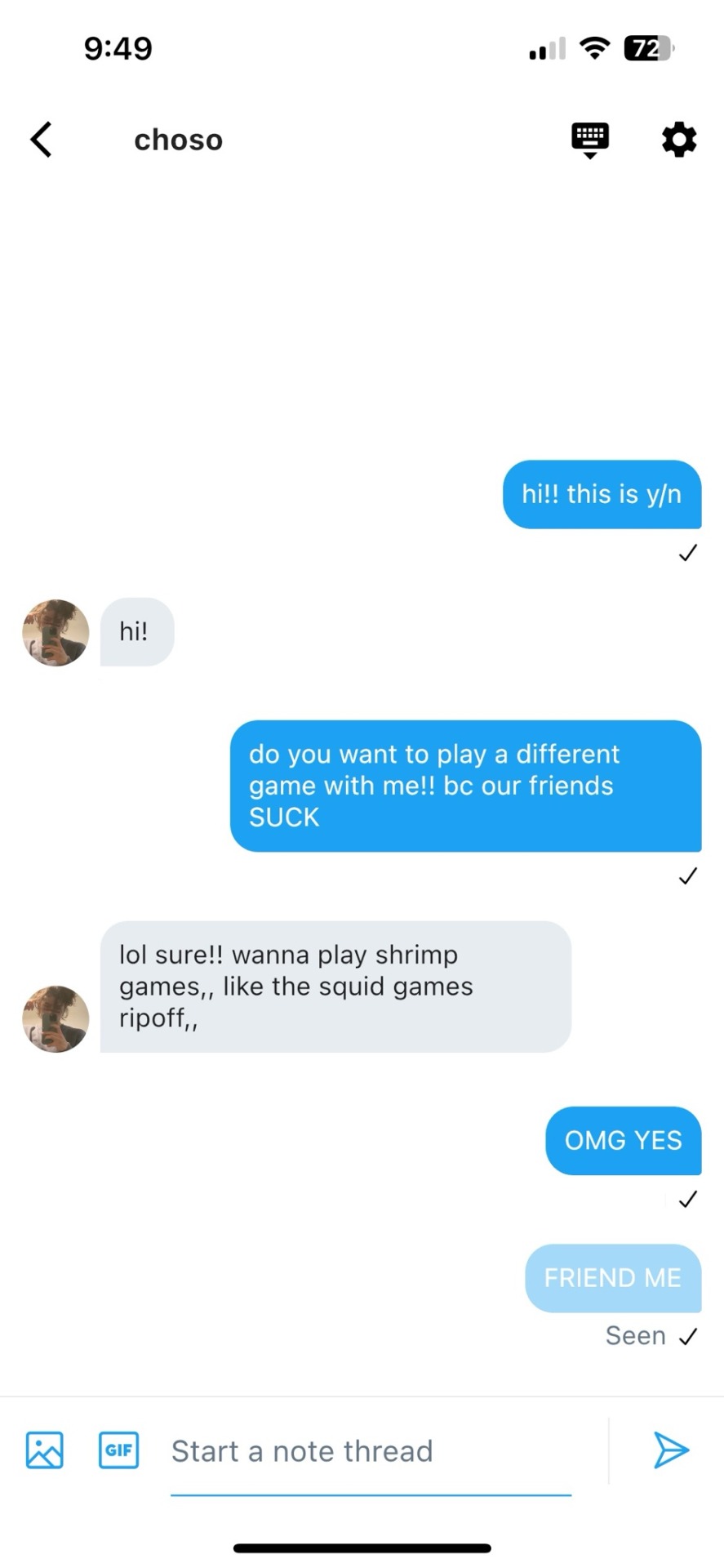
Task: Open chat settings gear icon
Action: tap(678, 140)
